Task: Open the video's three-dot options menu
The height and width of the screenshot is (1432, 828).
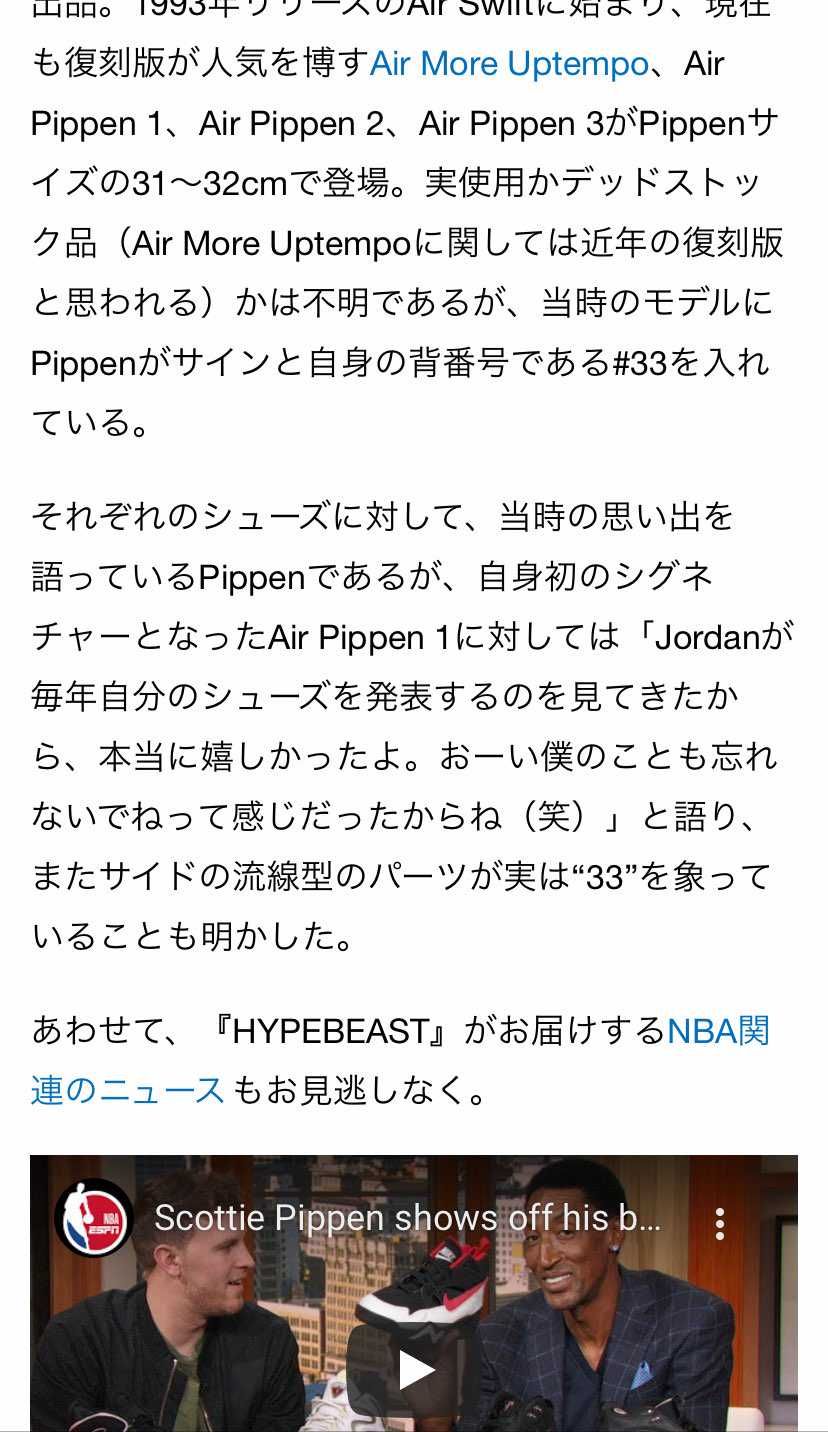Action: pyautogui.click(x=719, y=1223)
